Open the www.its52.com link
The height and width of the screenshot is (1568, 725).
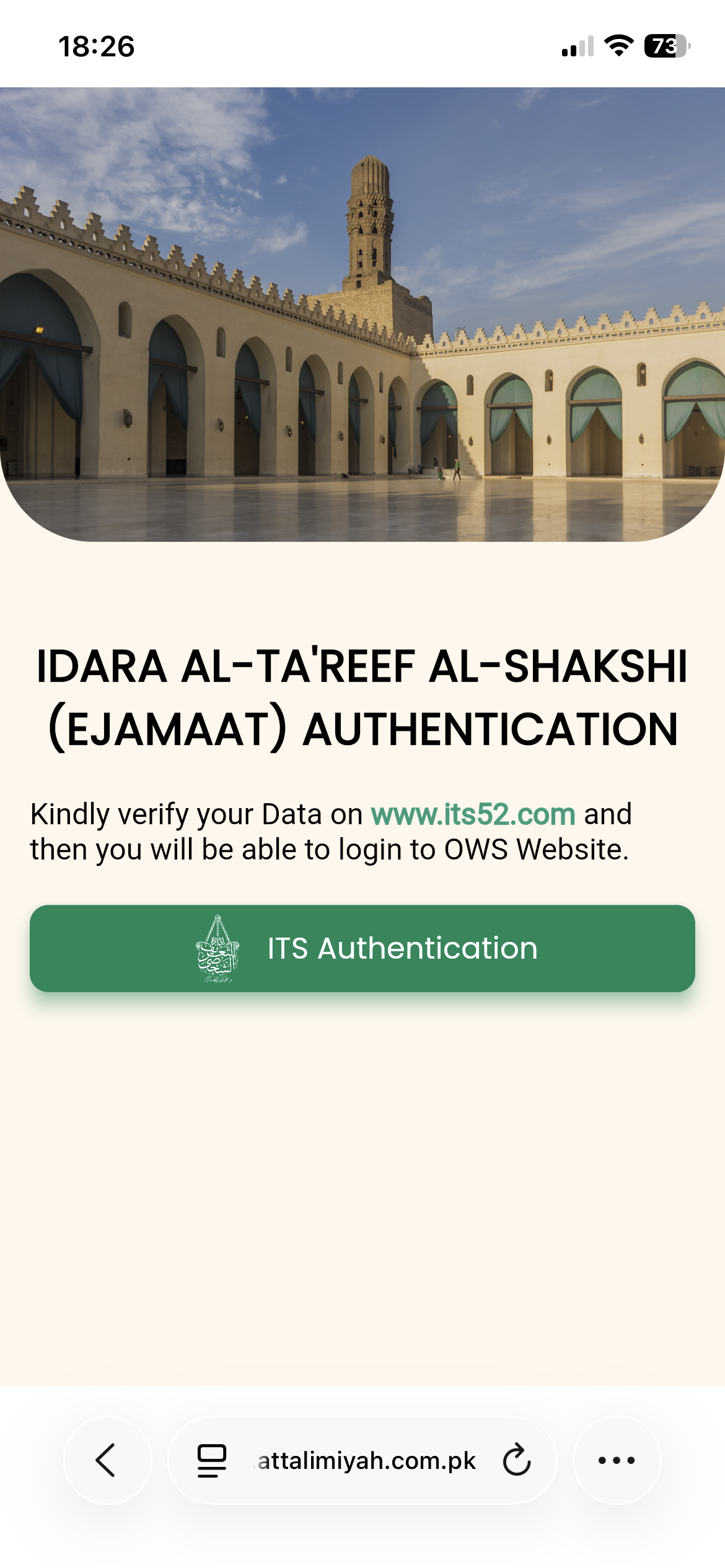pos(473,814)
